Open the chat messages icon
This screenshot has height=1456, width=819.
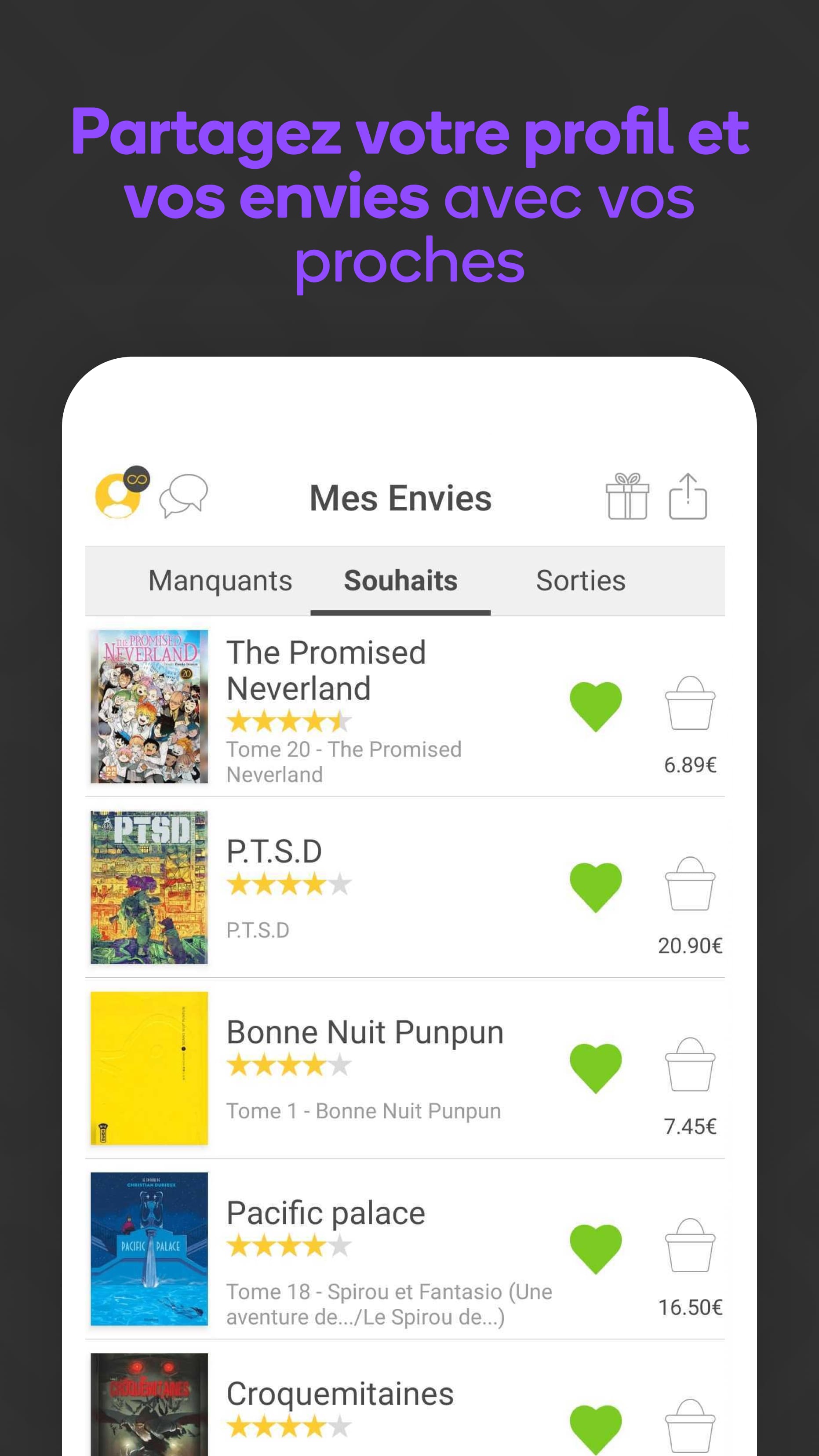click(184, 497)
